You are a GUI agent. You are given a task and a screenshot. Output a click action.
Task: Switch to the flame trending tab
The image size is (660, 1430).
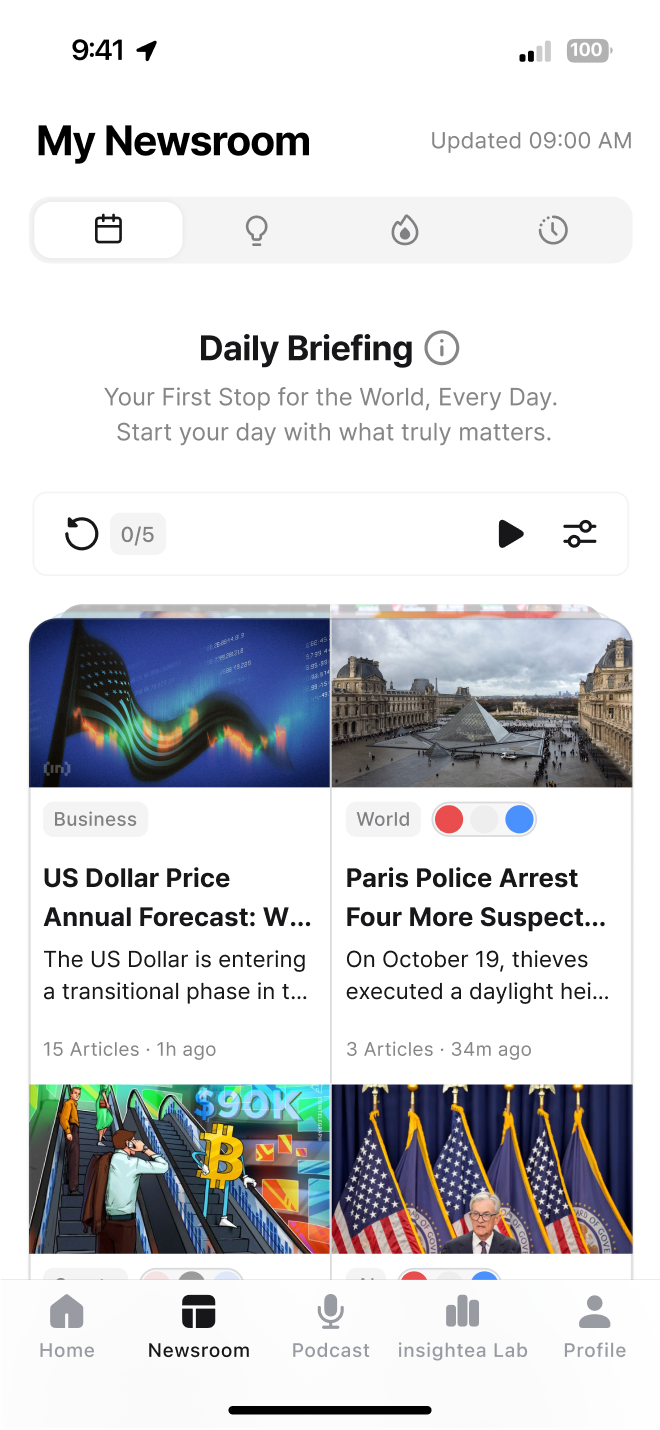tap(404, 230)
